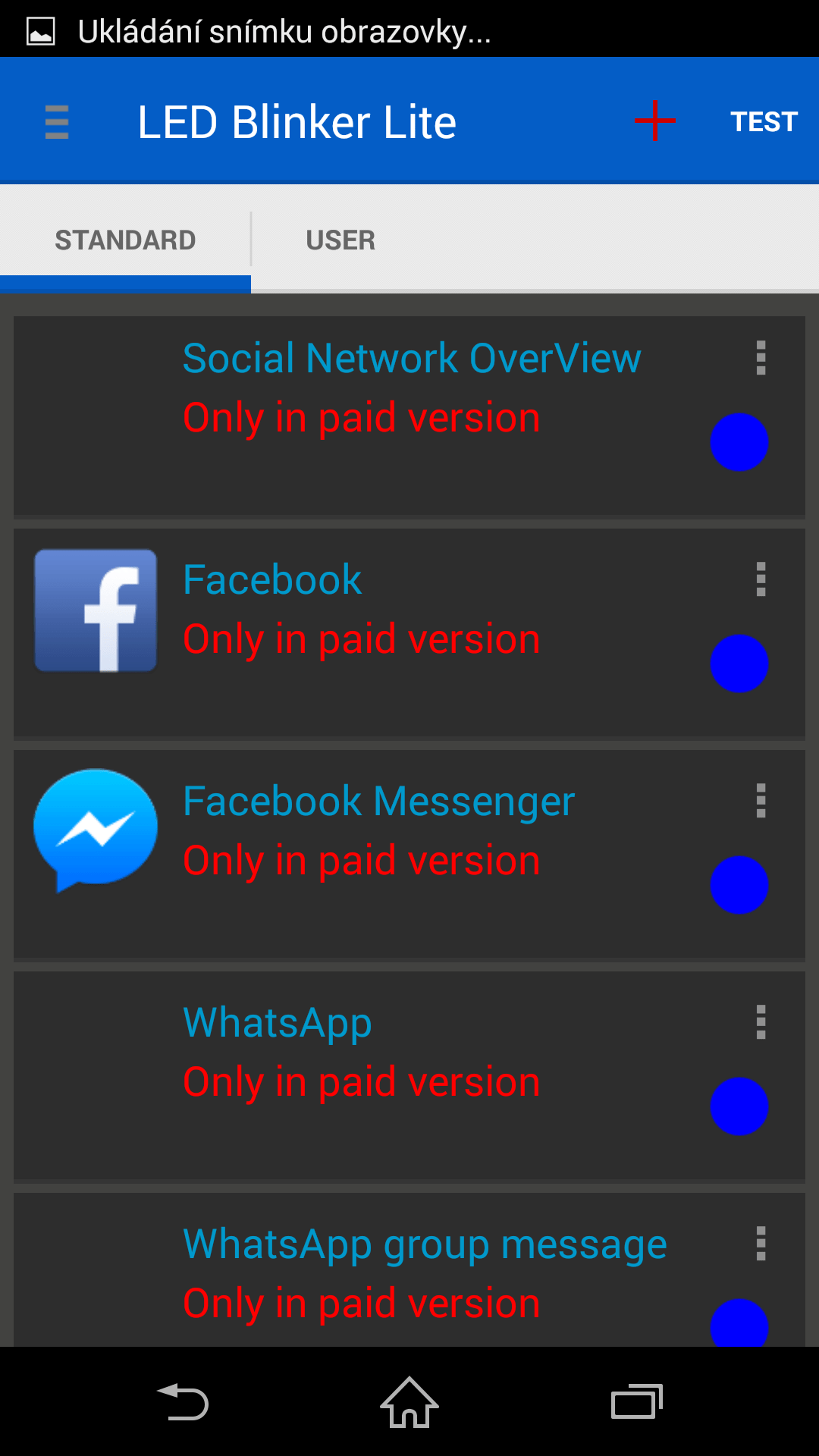This screenshot has width=819, height=1456.
Task: Open overflow options for Facebook
Action: pyautogui.click(x=761, y=579)
